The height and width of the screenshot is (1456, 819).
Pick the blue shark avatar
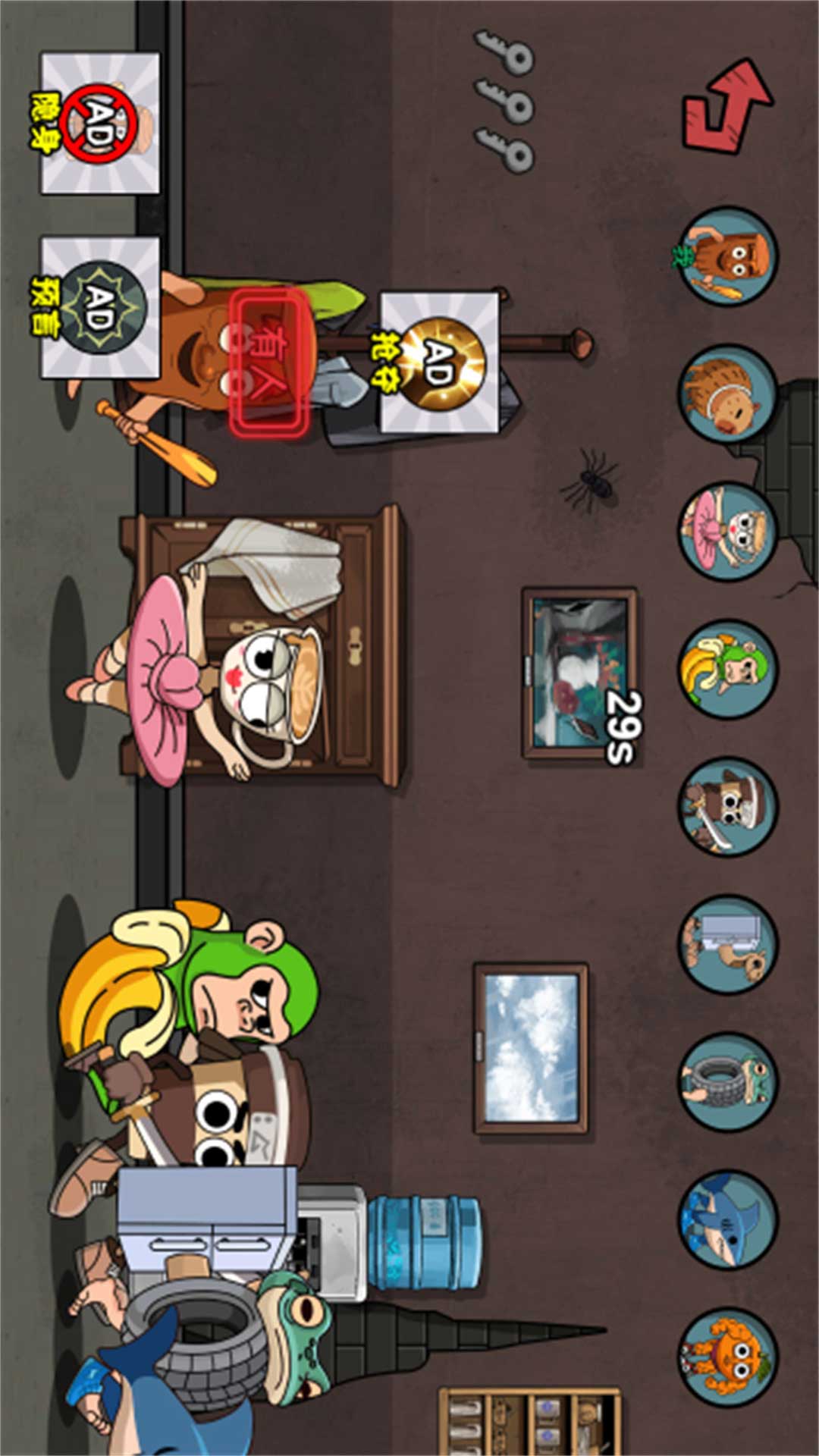[x=728, y=1219]
